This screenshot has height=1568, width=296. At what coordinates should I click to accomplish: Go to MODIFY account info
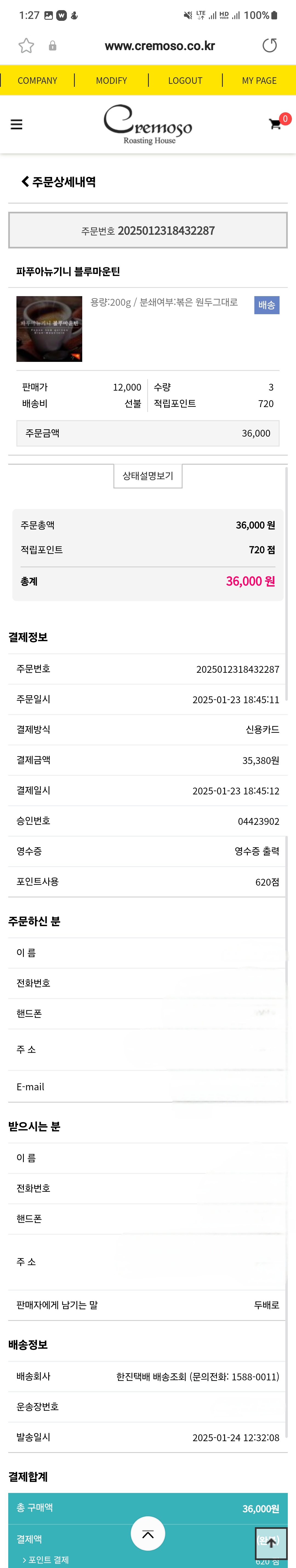[x=112, y=80]
